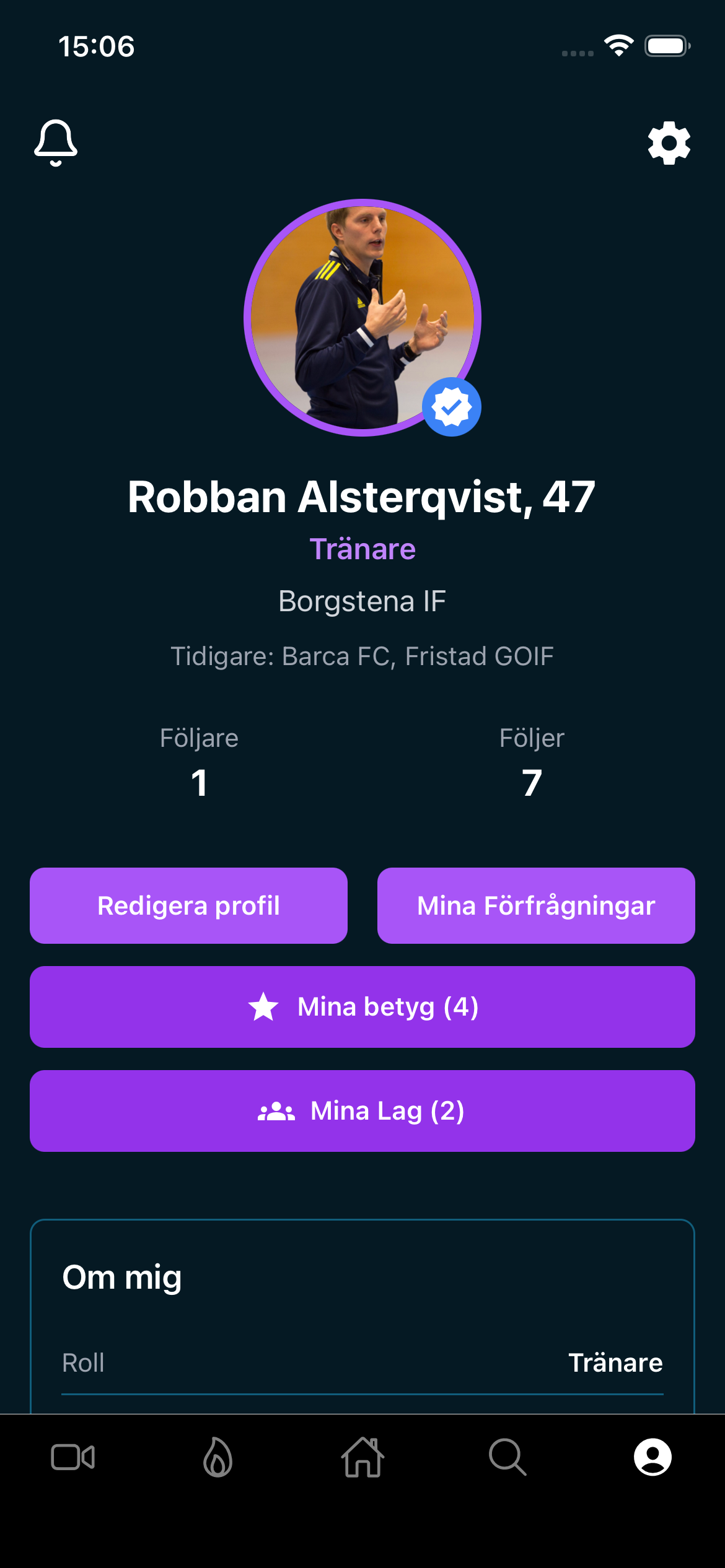The width and height of the screenshot is (725, 1568).
Task: View Mina Förfrågningar
Action: pyautogui.click(x=535, y=905)
